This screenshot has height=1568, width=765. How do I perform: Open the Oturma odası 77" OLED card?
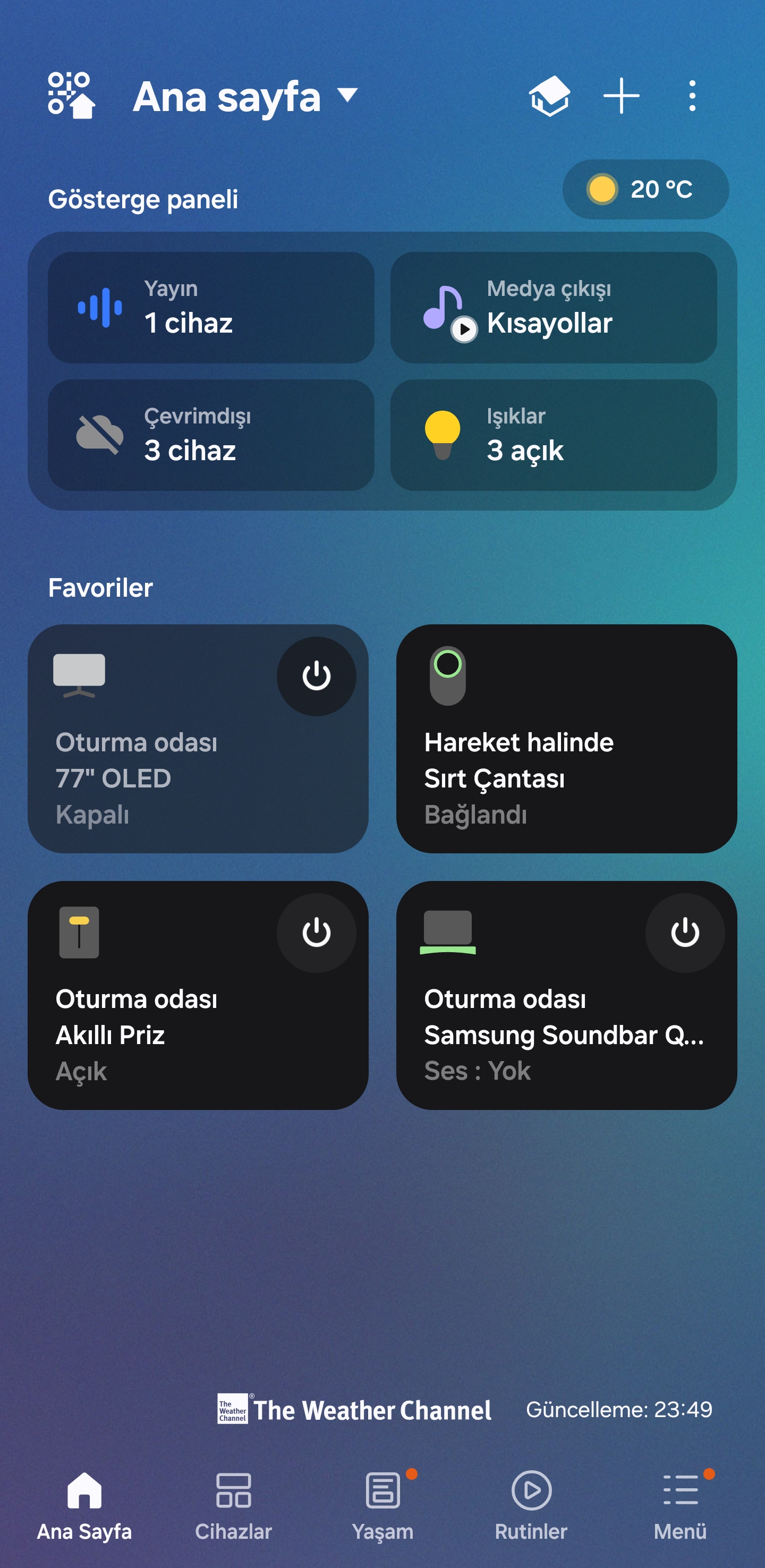(198, 739)
